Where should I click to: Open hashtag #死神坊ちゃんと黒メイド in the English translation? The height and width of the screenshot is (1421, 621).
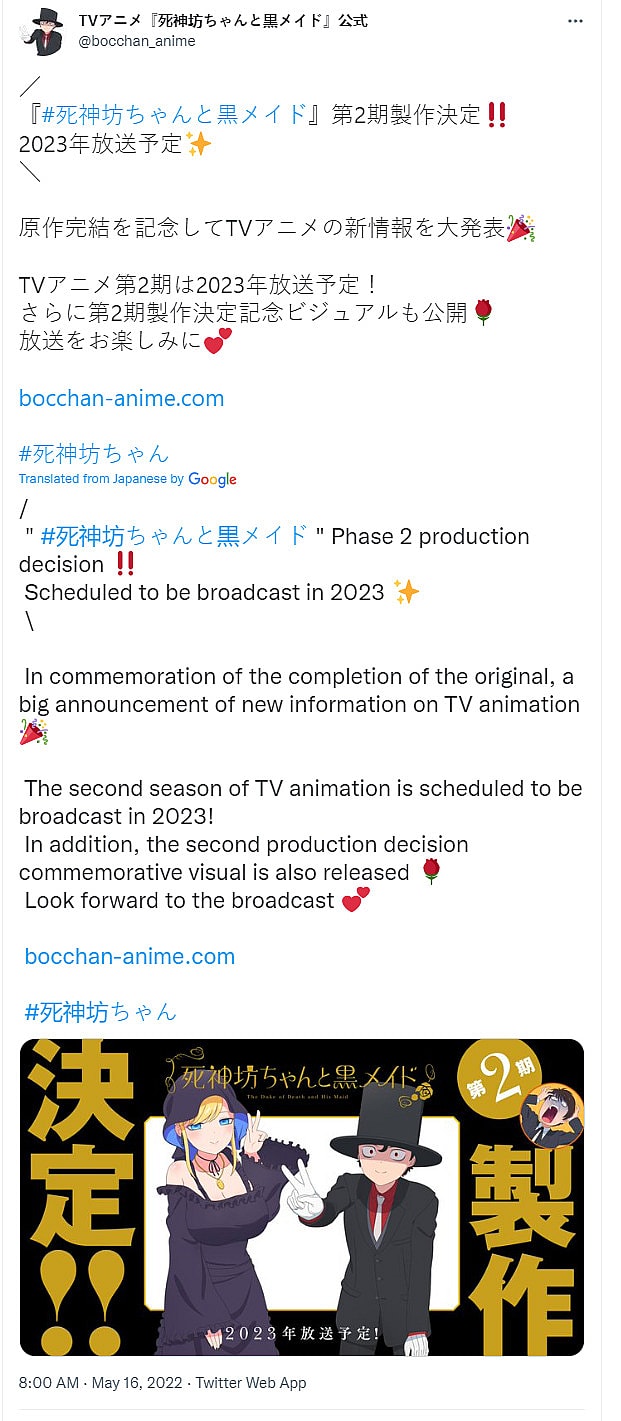click(x=175, y=536)
